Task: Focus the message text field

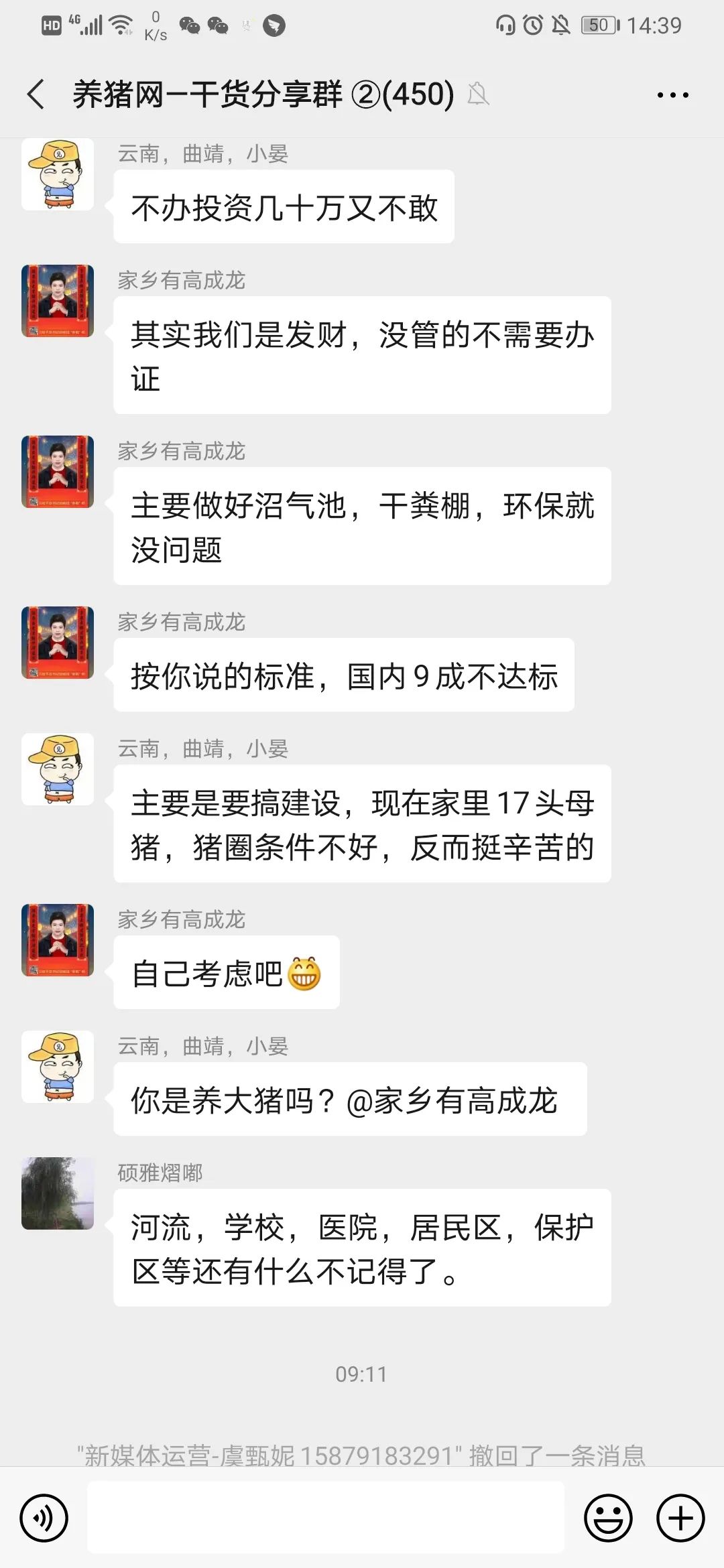Action: tap(326, 1518)
